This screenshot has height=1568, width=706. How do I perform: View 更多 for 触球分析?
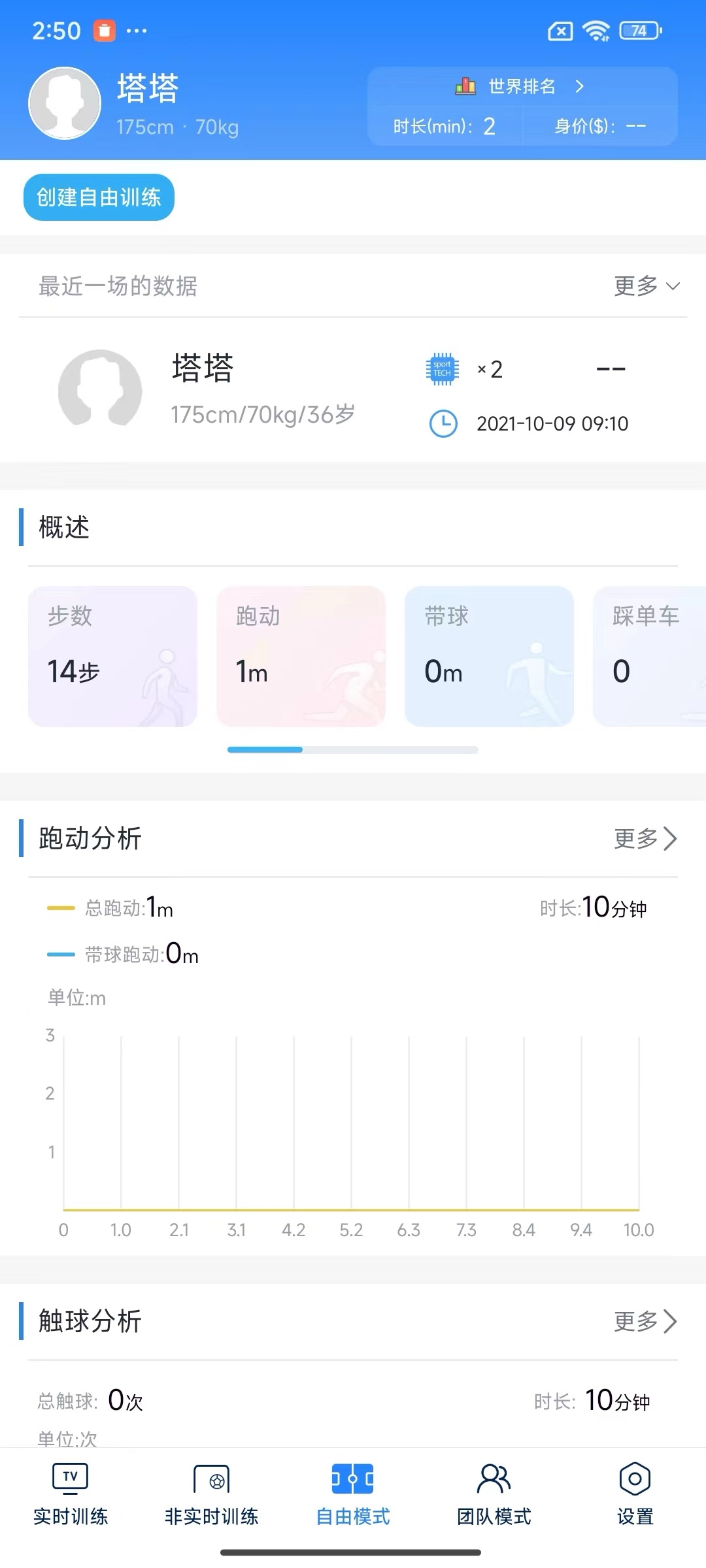coord(645,1321)
